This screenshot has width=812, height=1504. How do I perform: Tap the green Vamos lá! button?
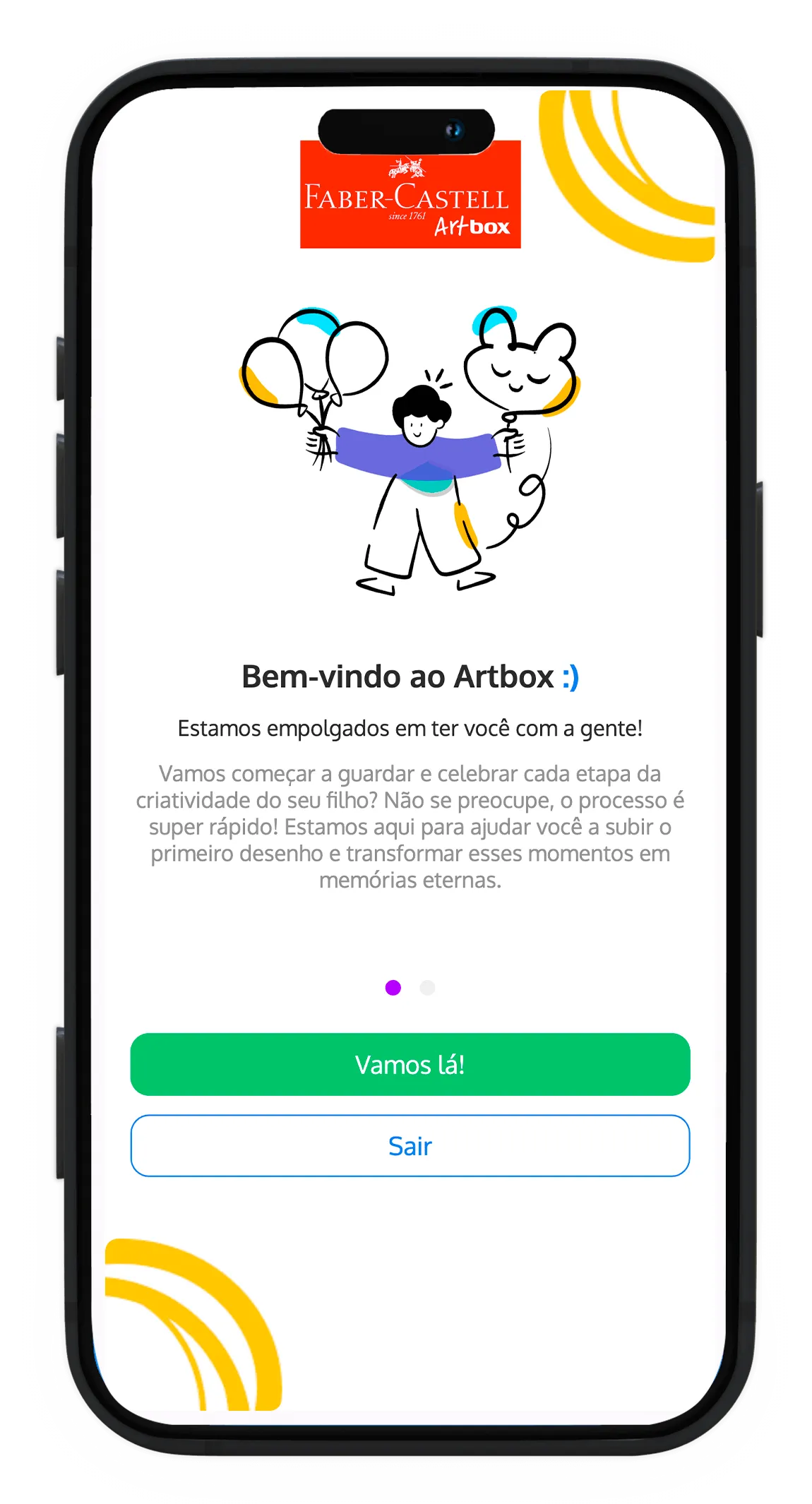click(410, 1064)
